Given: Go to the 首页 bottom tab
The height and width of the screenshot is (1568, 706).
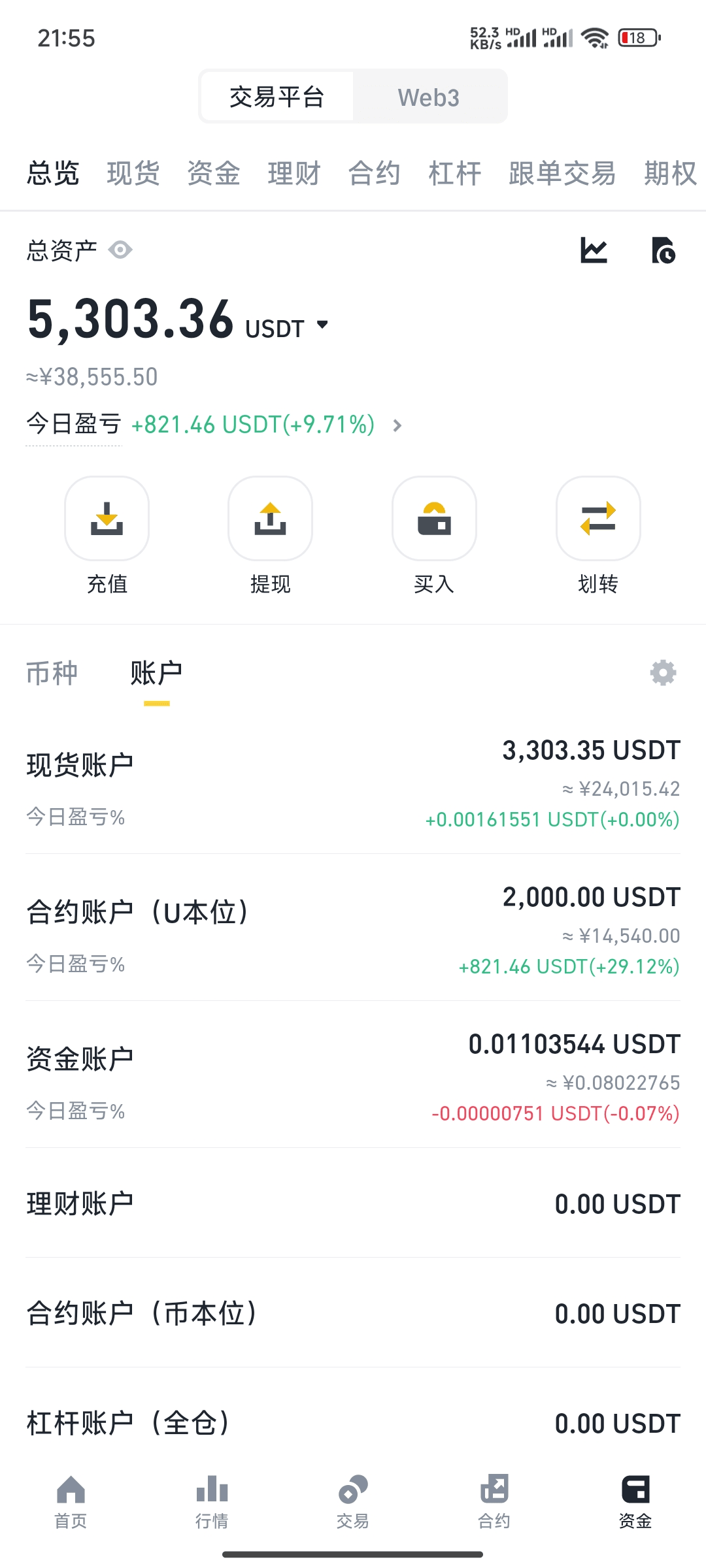Looking at the screenshot, I should (x=71, y=1502).
